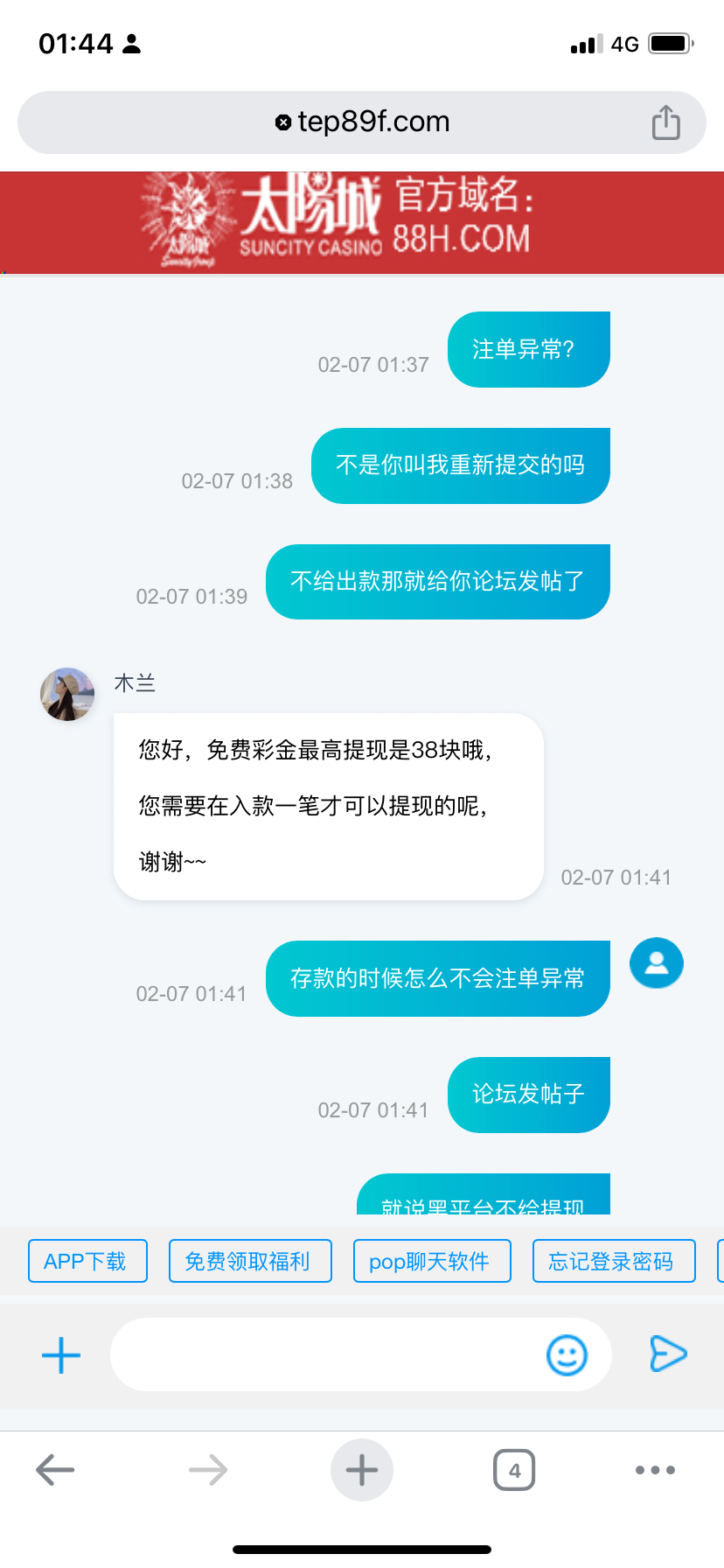Open the browser overflow menu
Image resolution: width=724 pixels, height=1568 pixels.
point(655,1470)
